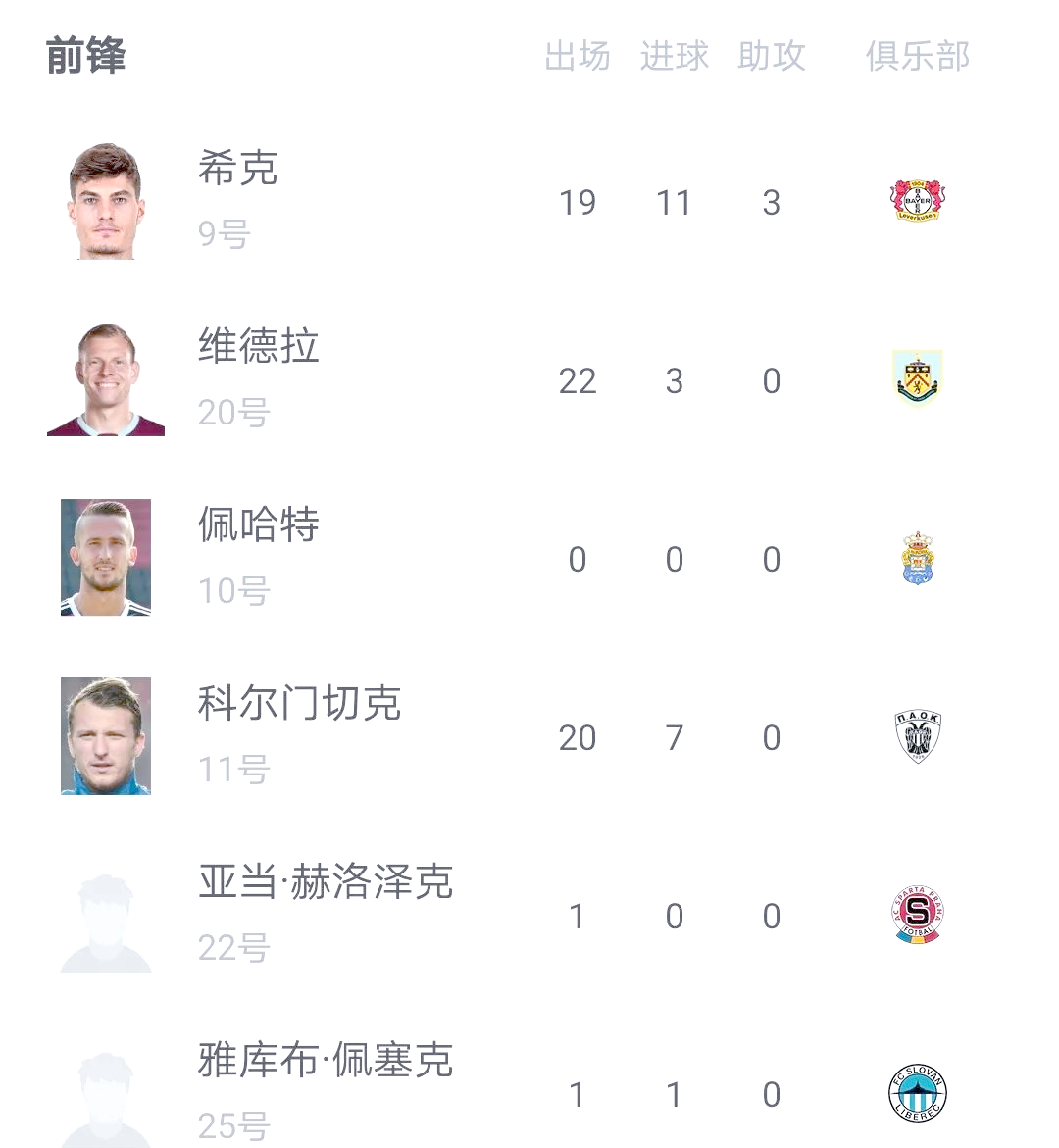Screen dimensions: 1059x1148
Task: Click the Las Palmas crest beside 佩哈特
Action: coord(916,559)
